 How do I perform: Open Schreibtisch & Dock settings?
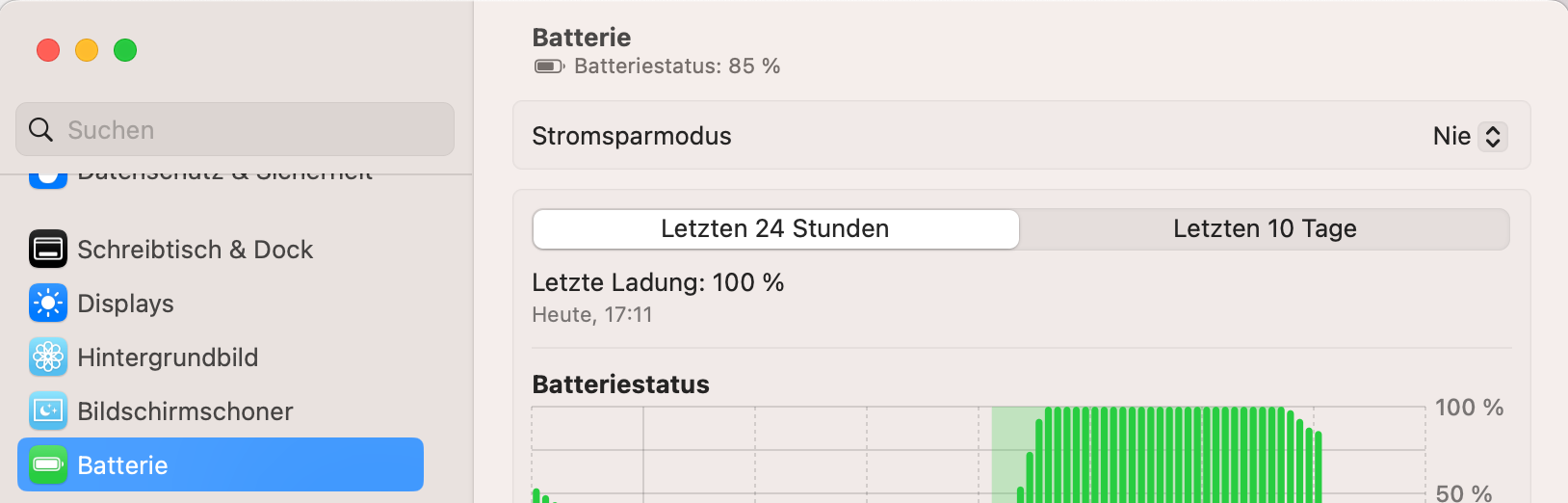pyautogui.click(x=195, y=250)
